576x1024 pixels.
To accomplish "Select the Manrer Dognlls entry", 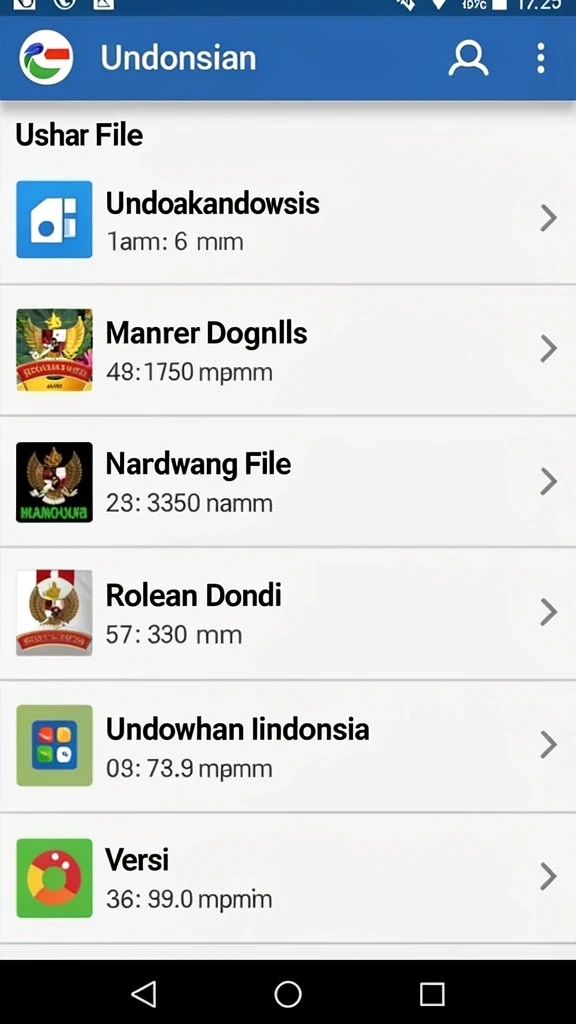I will coord(288,351).
